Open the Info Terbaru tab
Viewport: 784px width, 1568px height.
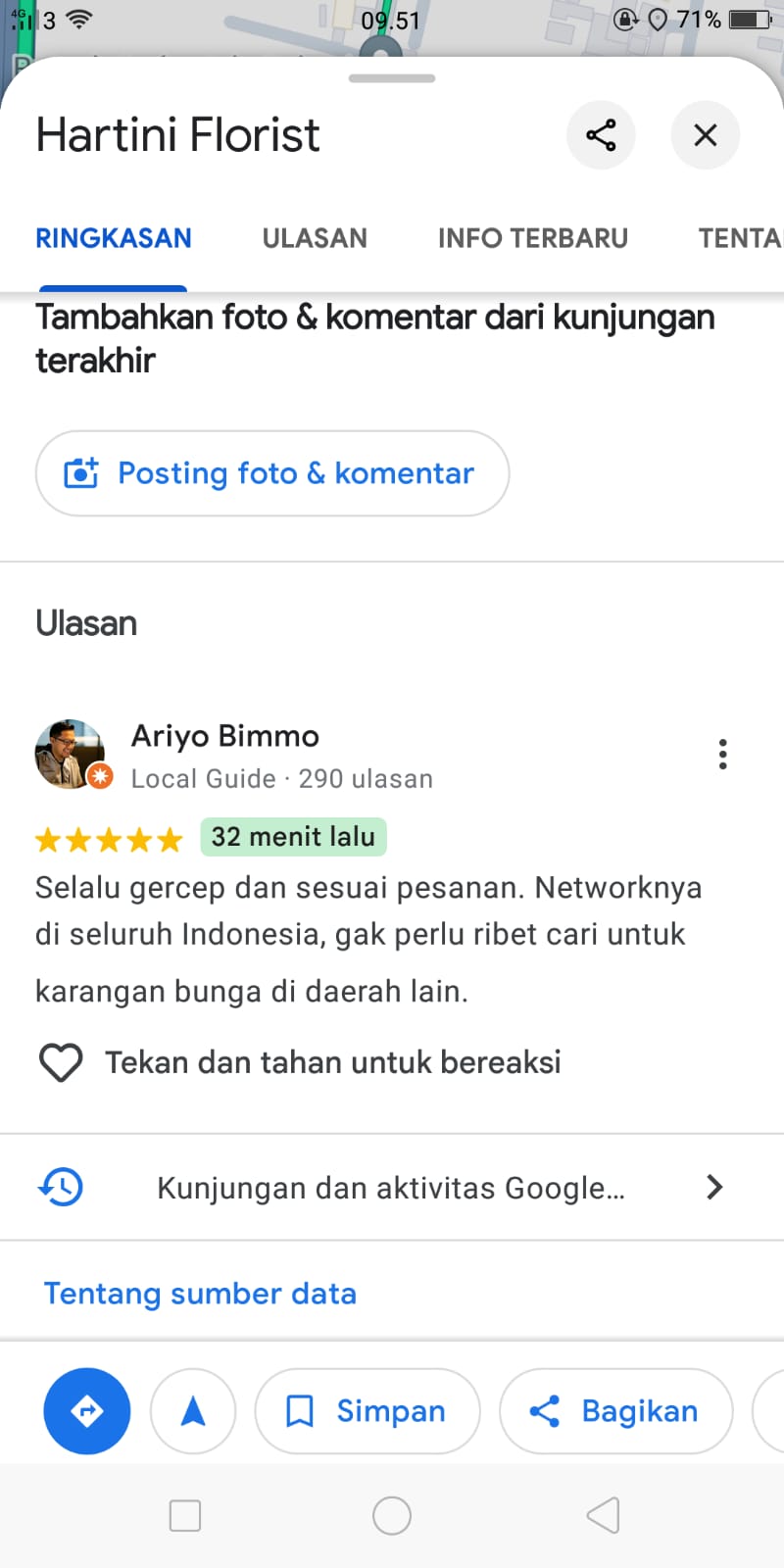coord(532,238)
